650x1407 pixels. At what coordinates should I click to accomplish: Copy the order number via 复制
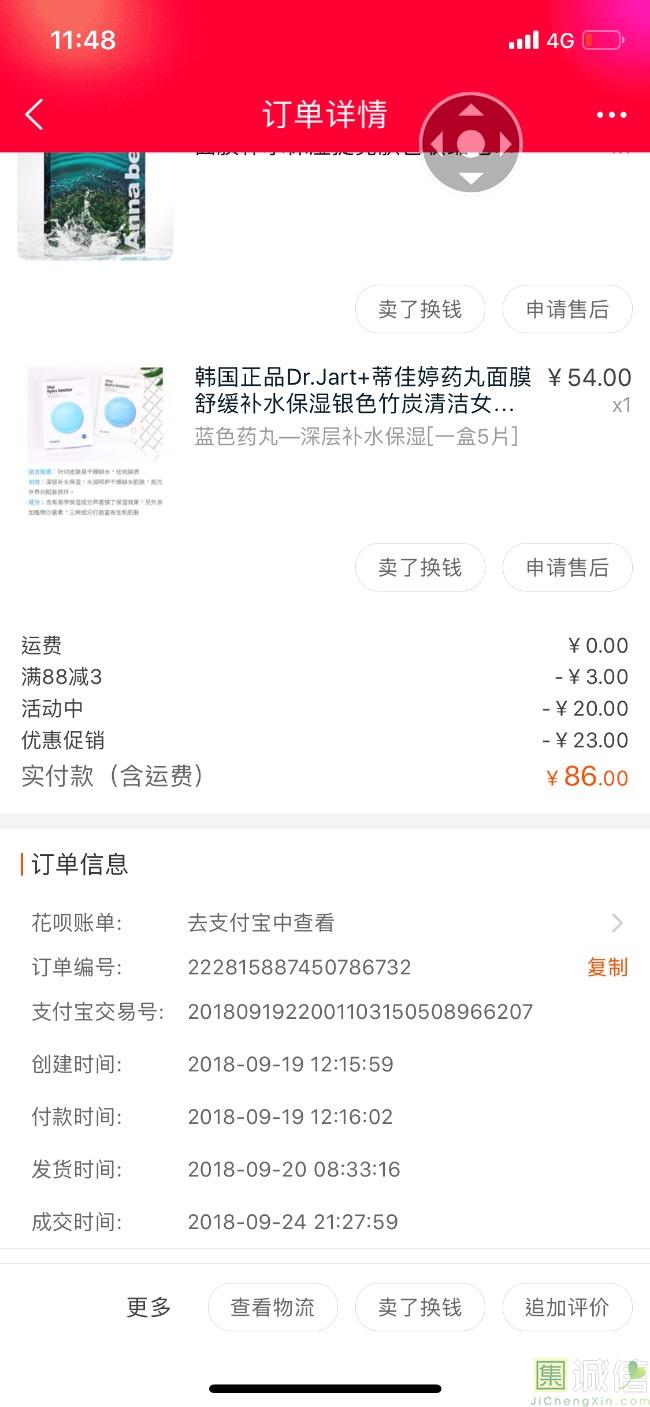click(607, 967)
